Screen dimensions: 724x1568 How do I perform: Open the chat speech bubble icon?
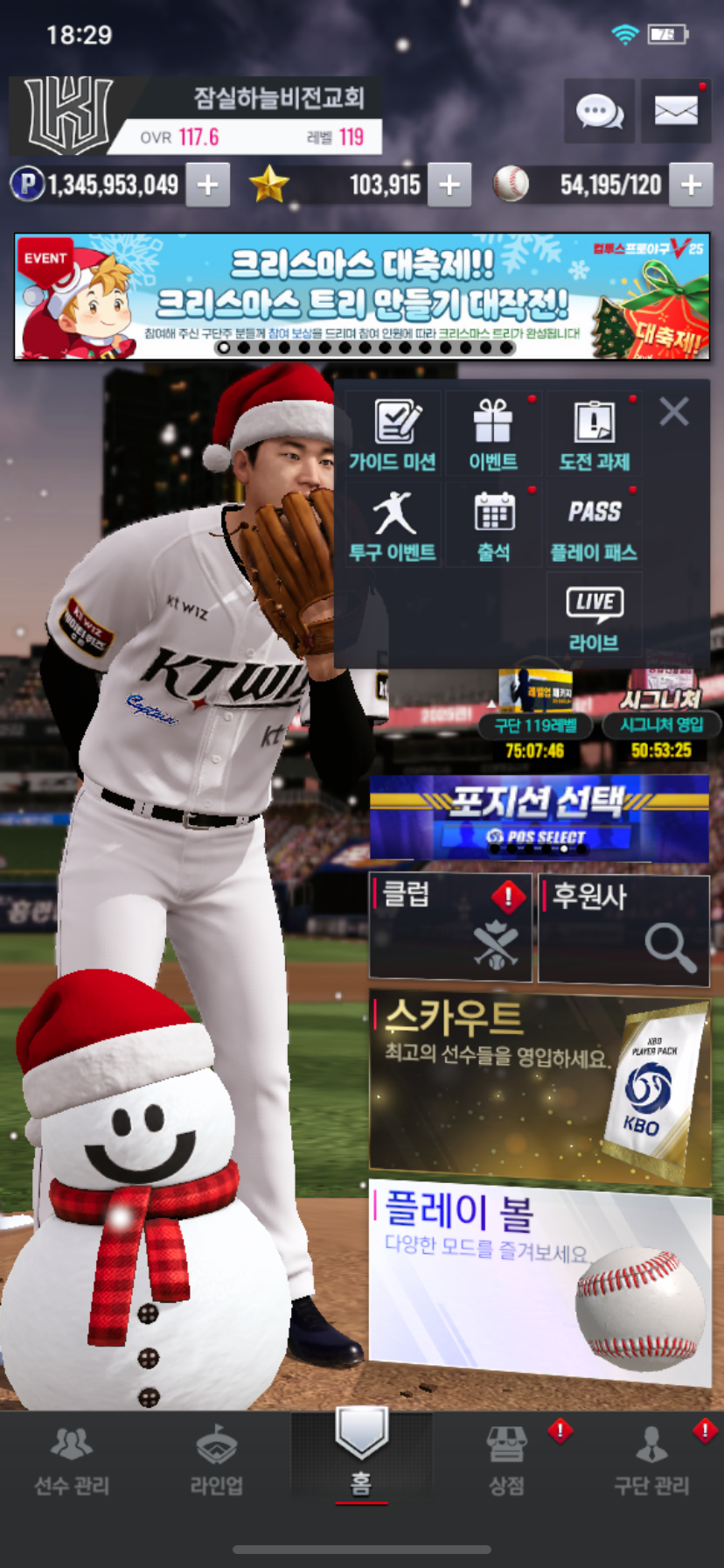pos(599,111)
